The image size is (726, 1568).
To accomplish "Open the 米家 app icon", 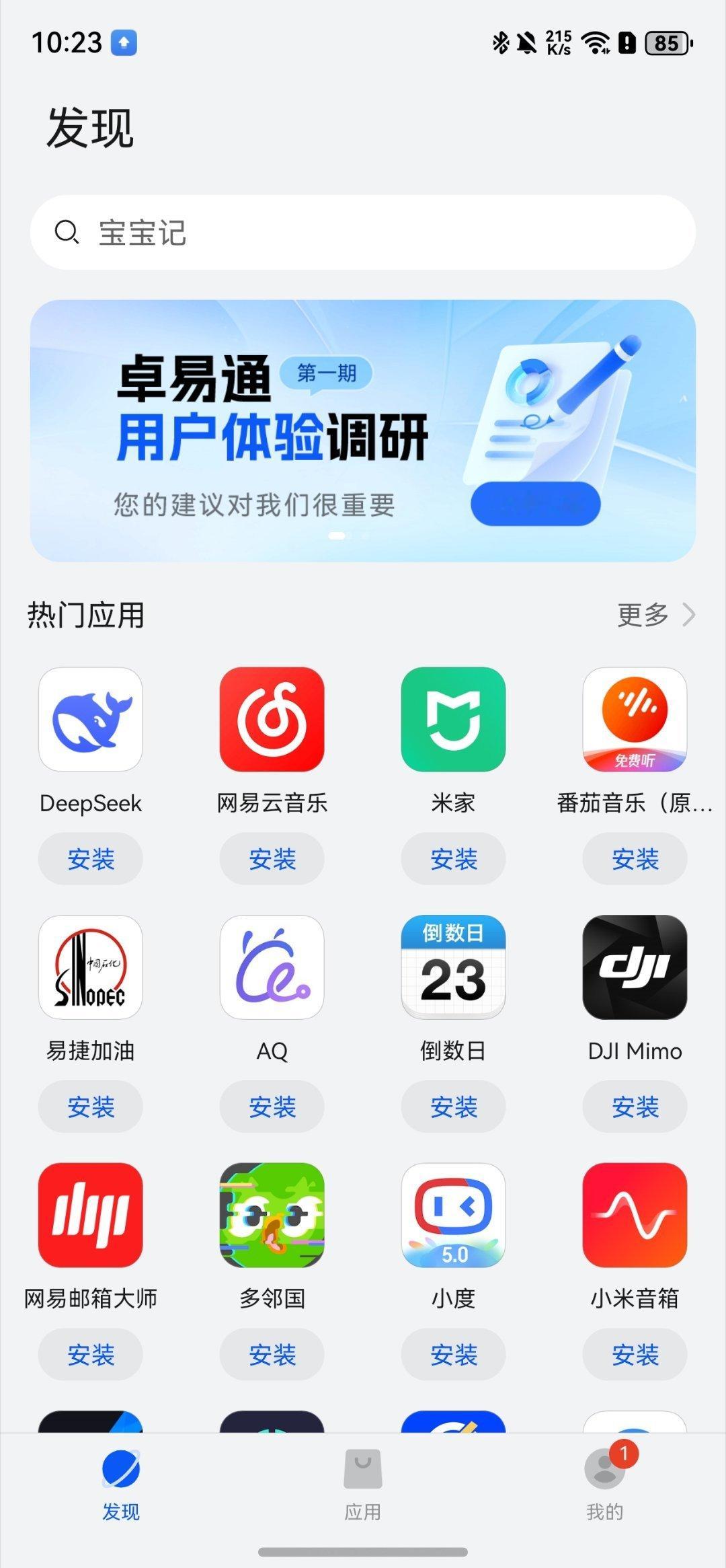I will (x=454, y=719).
